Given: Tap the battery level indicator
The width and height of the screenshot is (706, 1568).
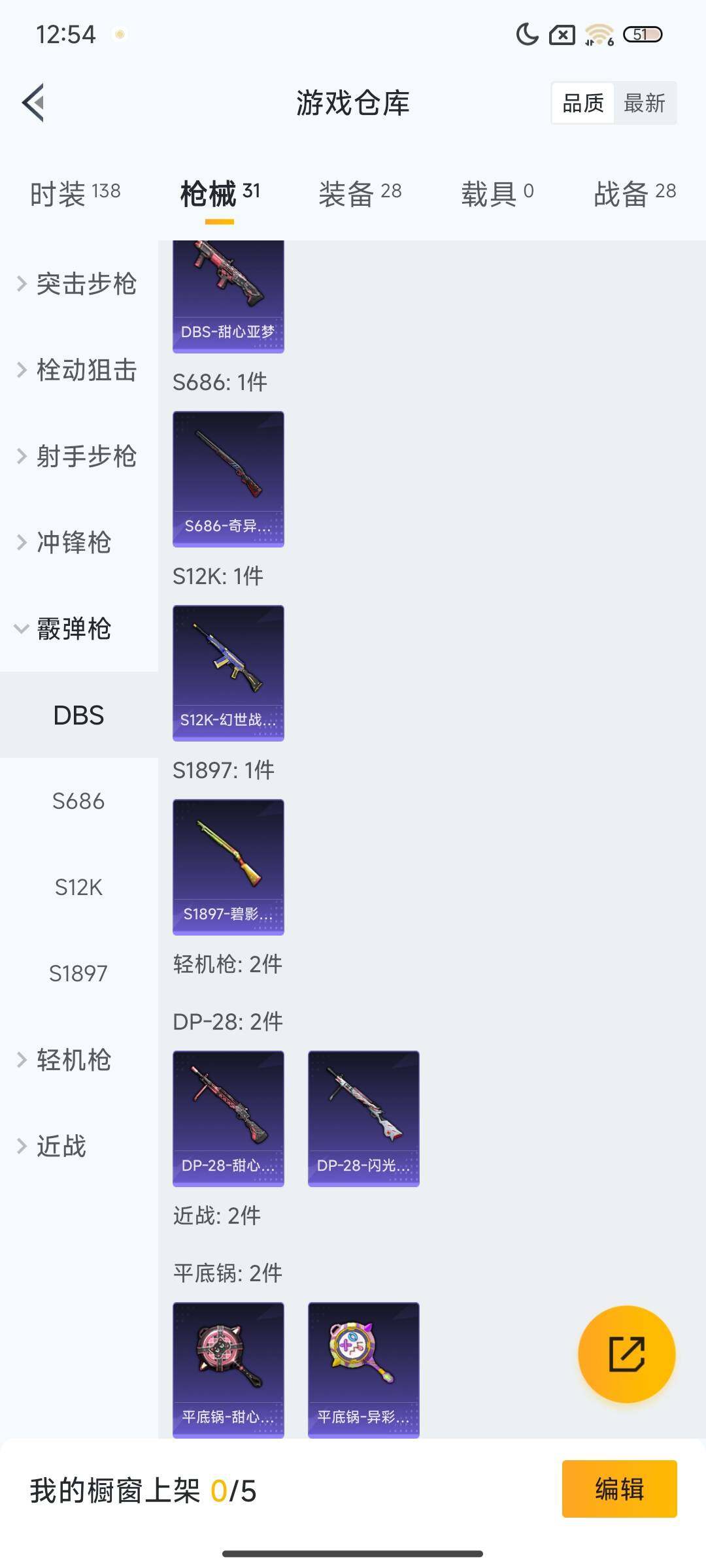Looking at the screenshot, I should click(x=643, y=35).
